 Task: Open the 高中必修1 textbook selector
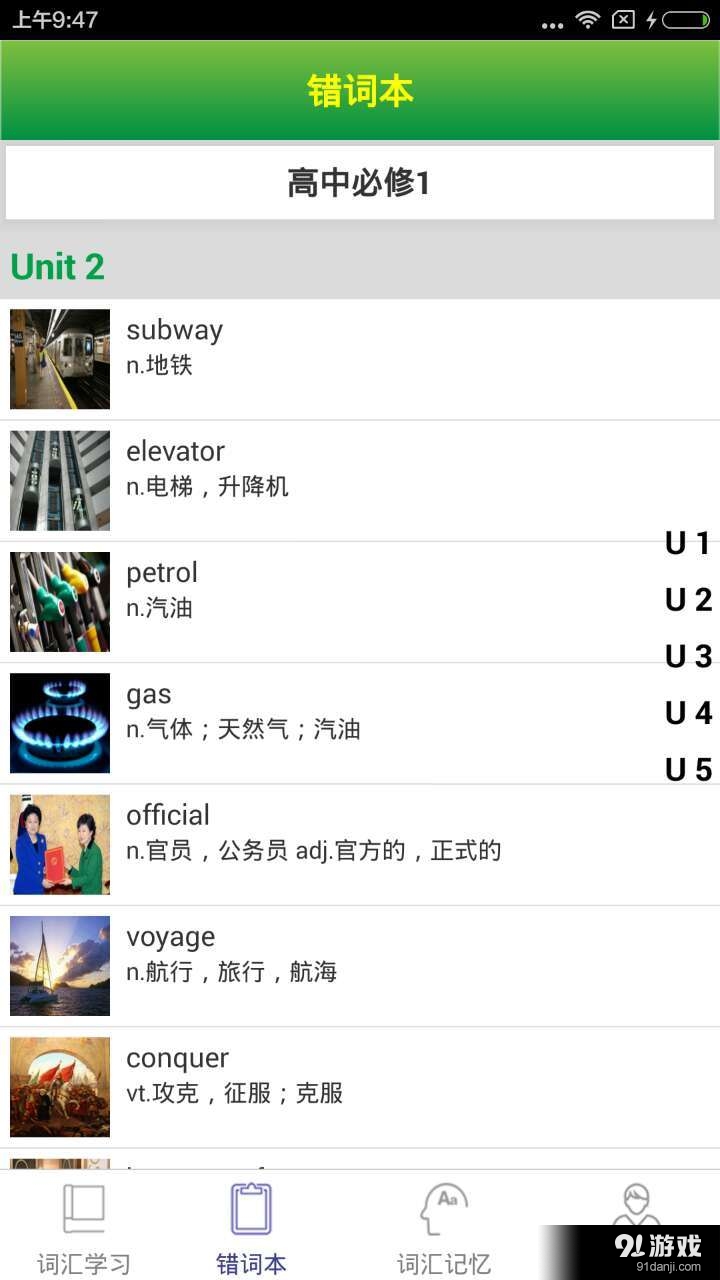coord(360,183)
